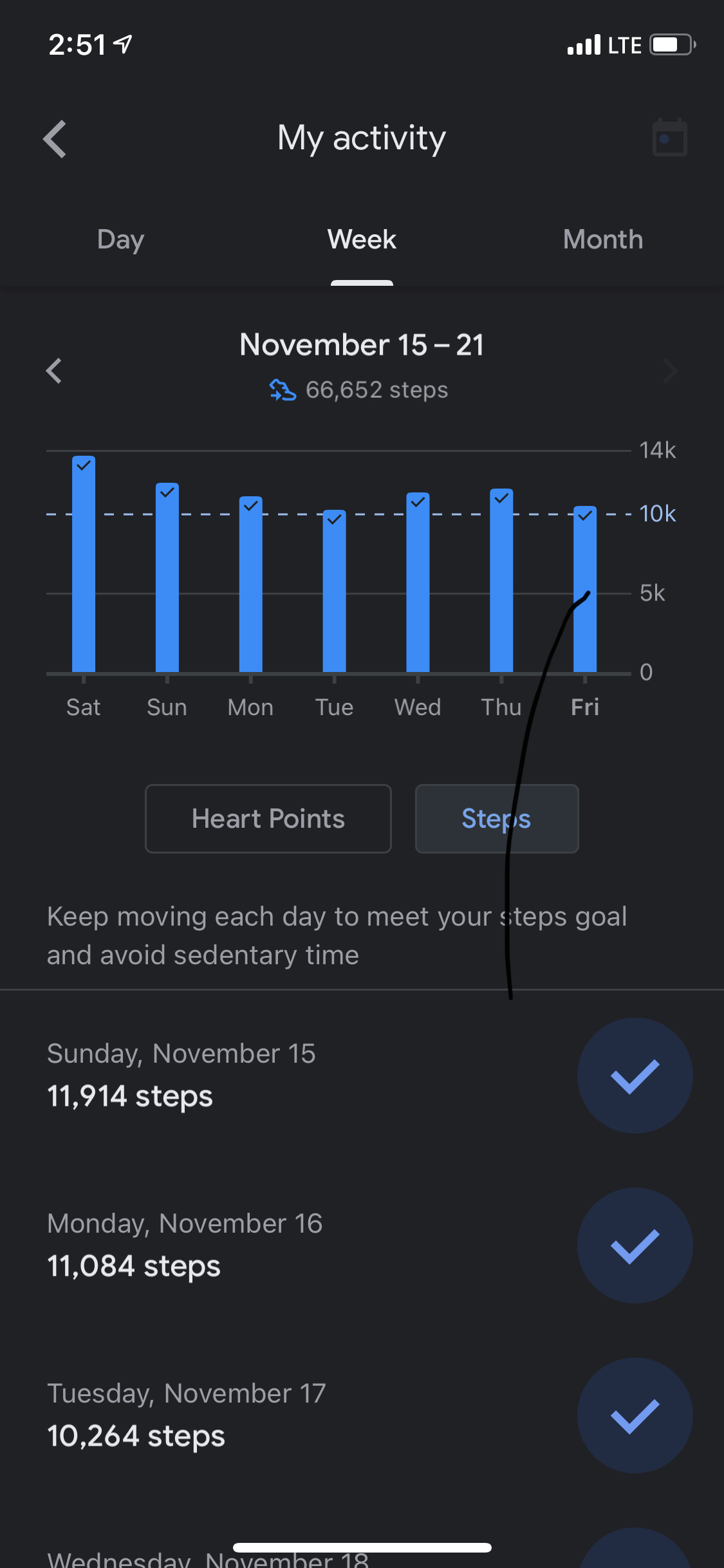Select the Week tab
The image size is (724, 1568).
tap(362, 240)
